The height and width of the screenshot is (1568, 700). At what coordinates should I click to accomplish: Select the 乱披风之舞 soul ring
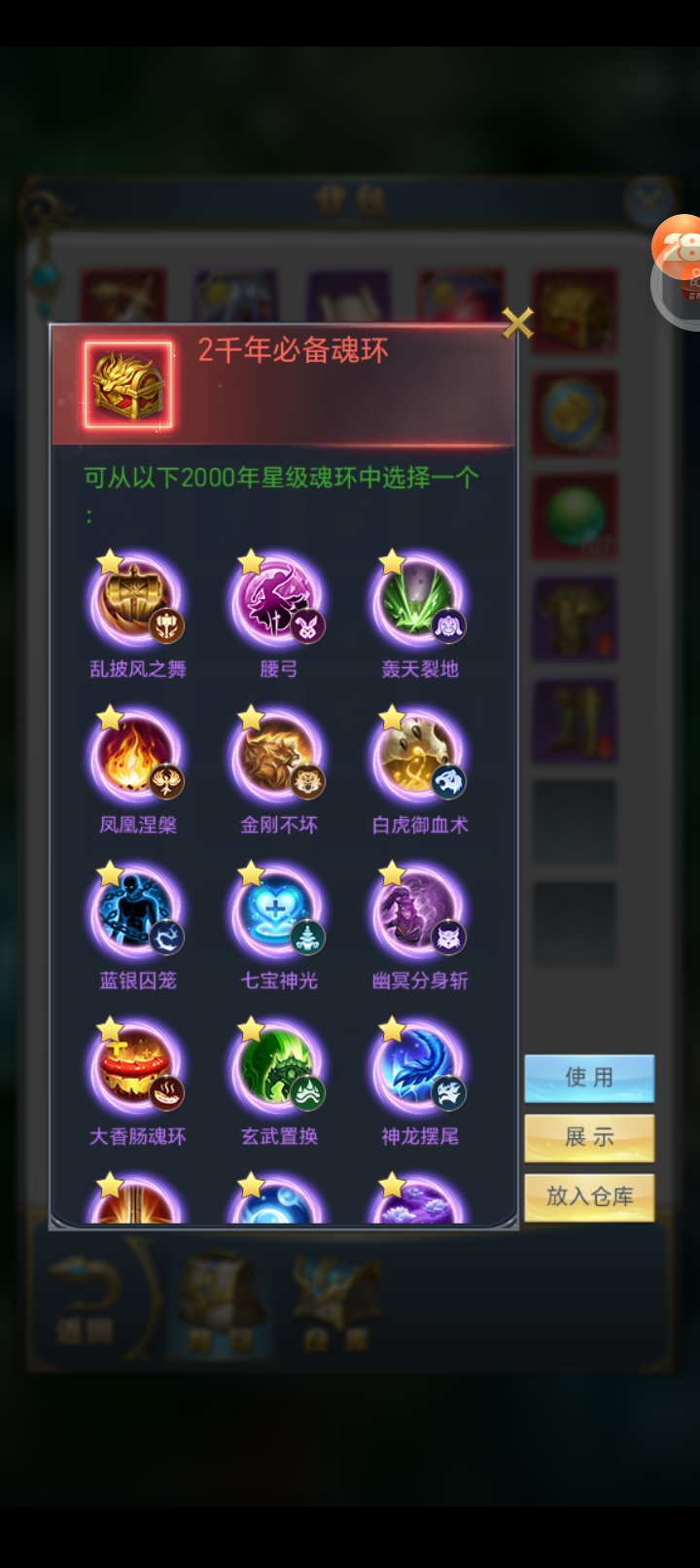click(137, 601)
